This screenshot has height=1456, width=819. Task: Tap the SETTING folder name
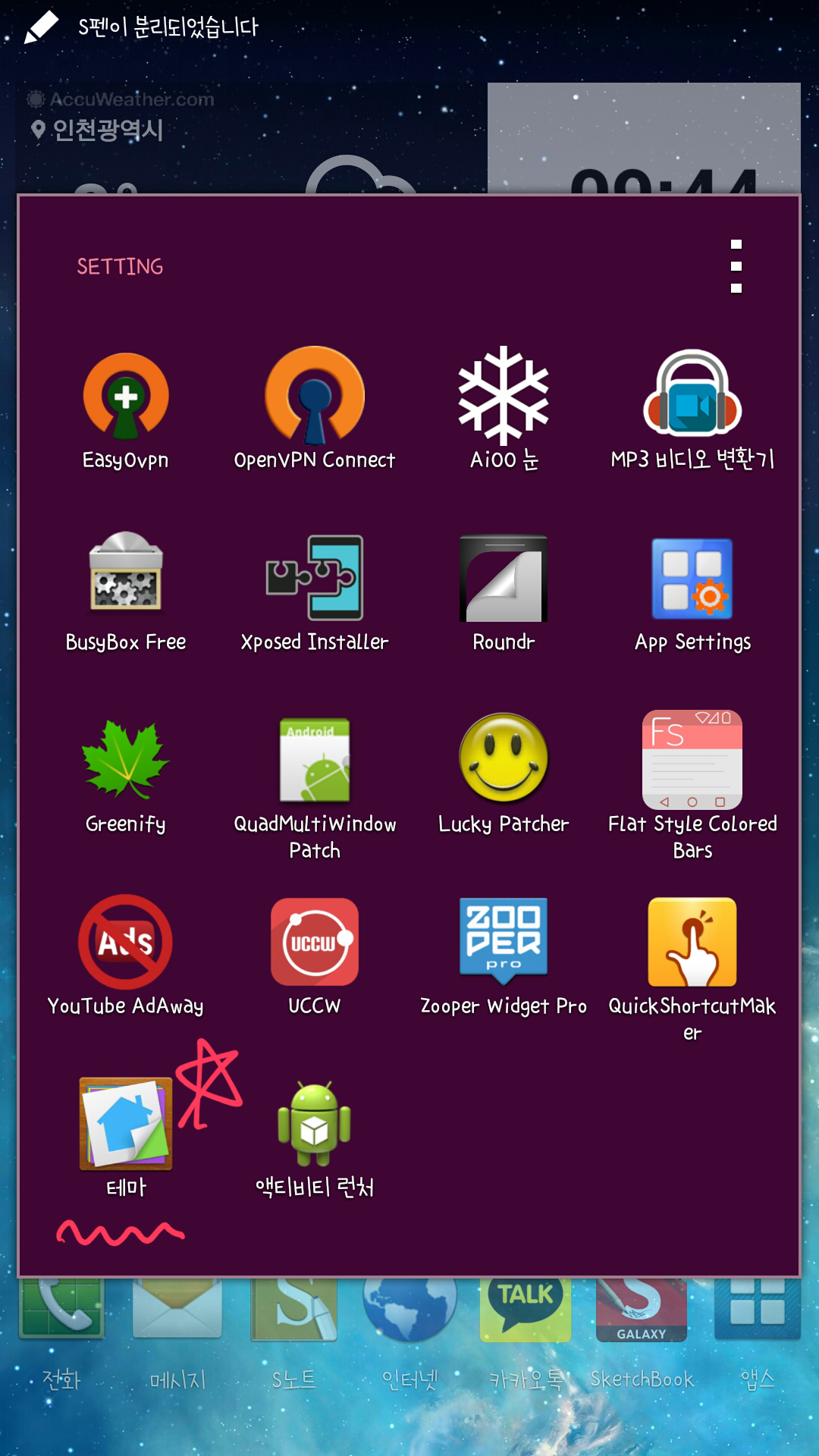[x=120, y=267]
